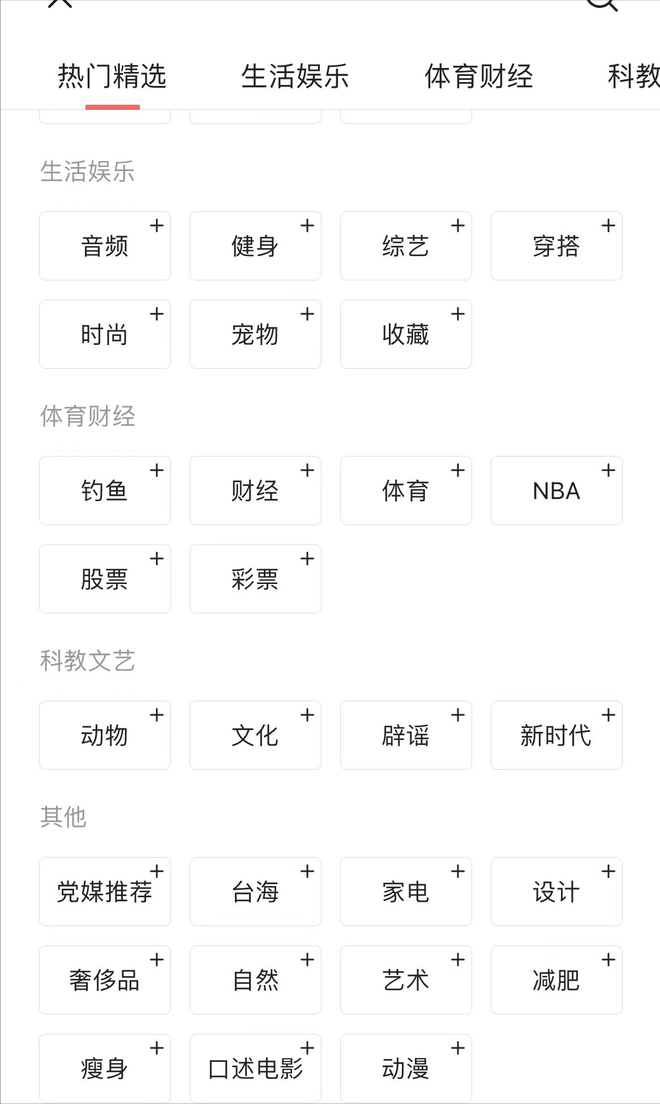
Task: Add the 穿搭 channel
Action: tap(556, 246)
